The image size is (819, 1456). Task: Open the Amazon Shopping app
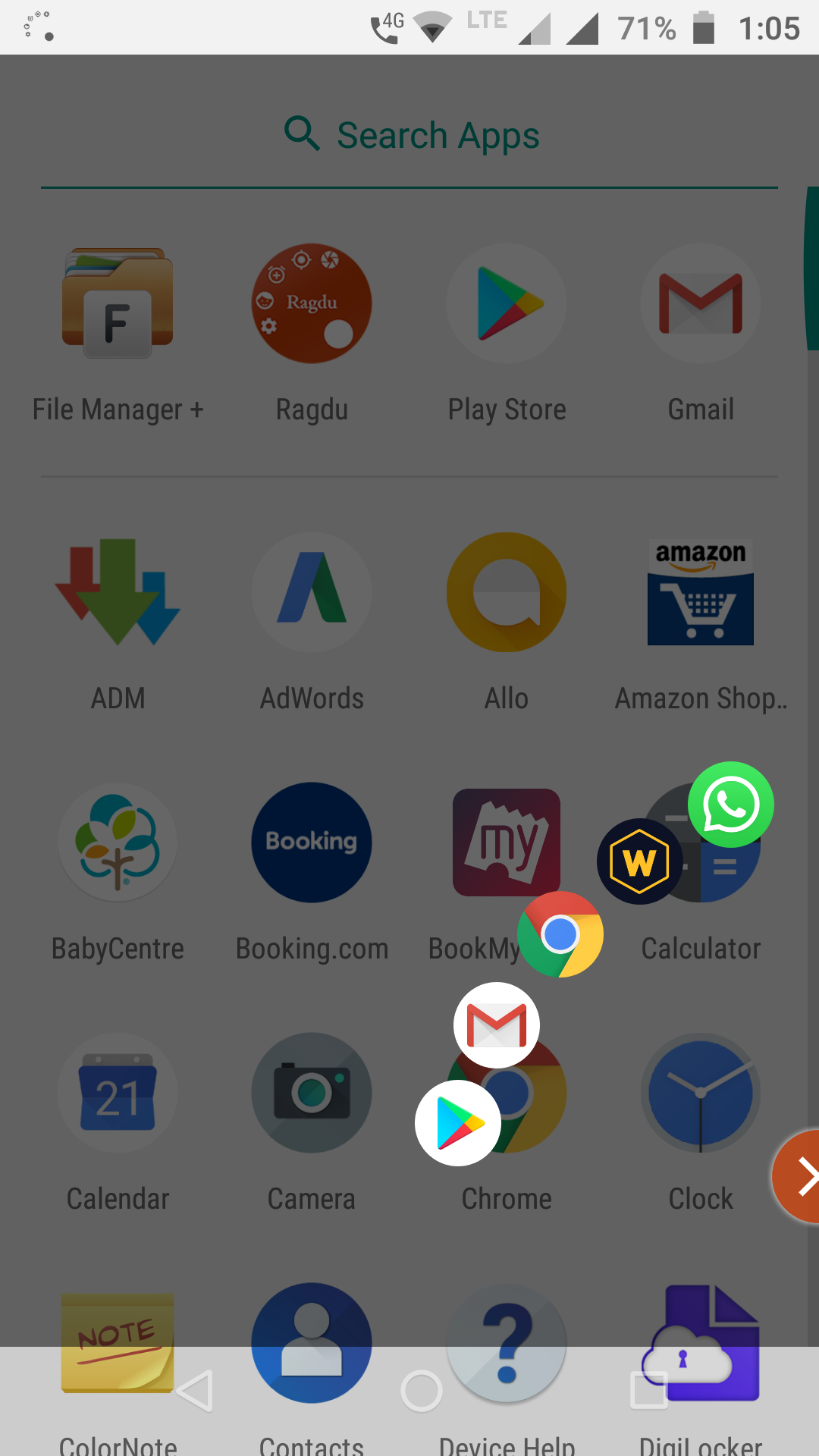point(701,592)
